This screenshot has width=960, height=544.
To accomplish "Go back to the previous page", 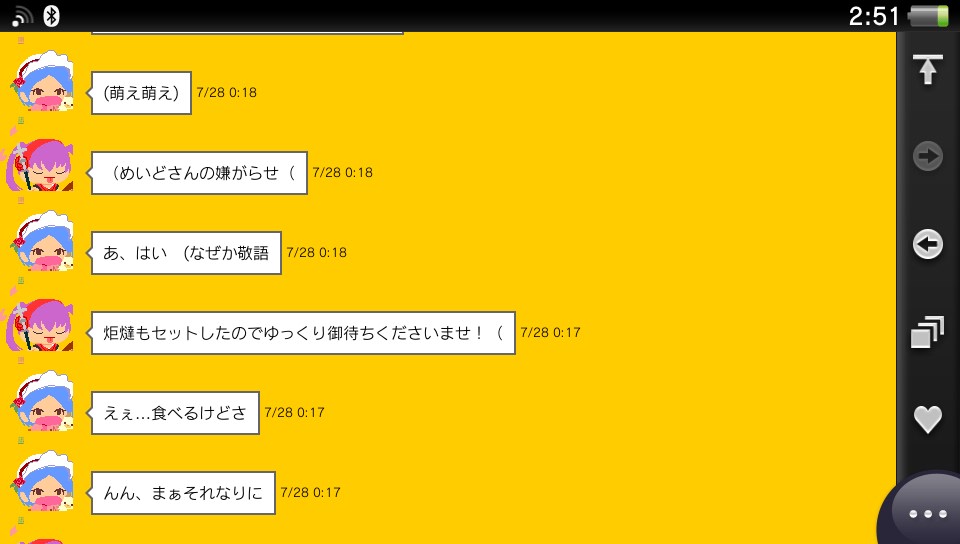I will click(x=928, y=244).
